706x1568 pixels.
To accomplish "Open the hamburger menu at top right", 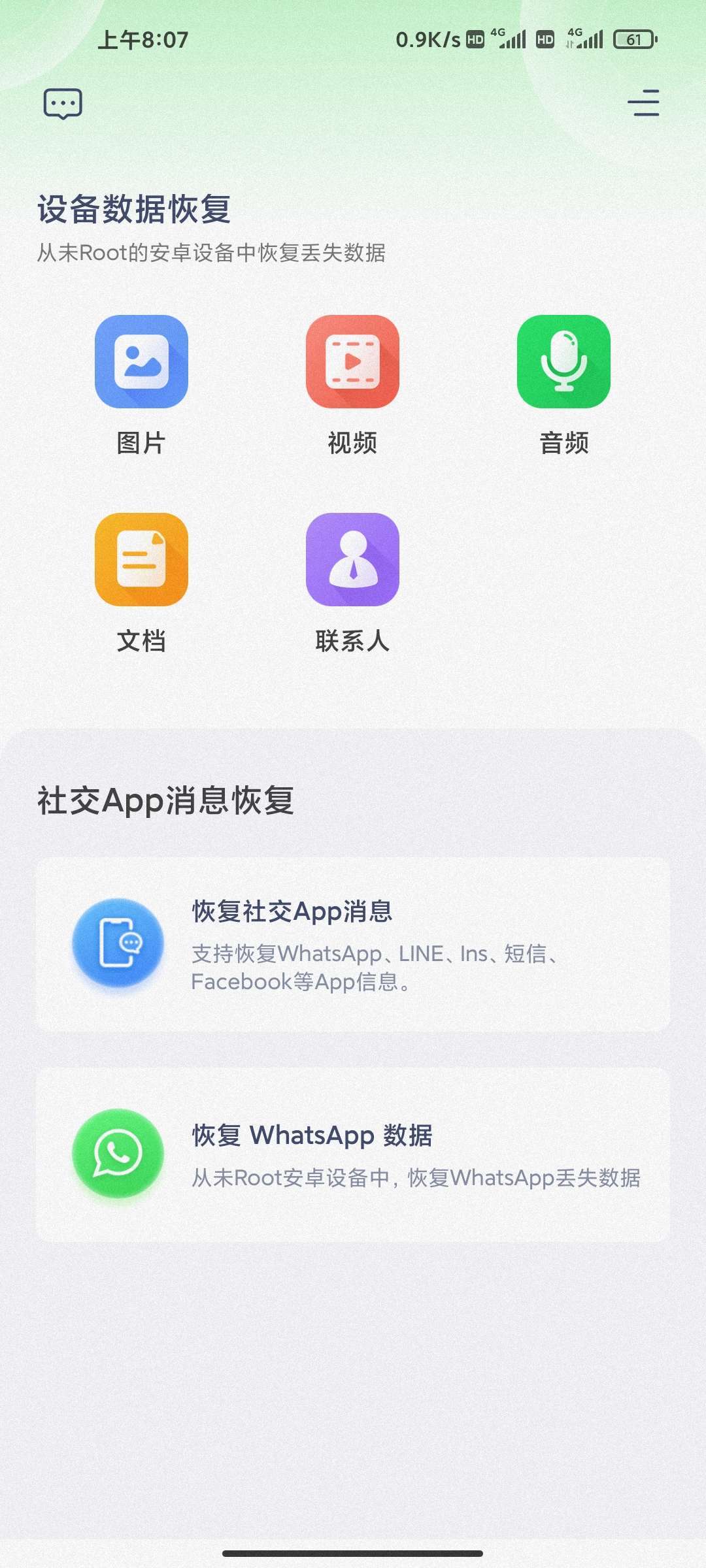I will [x=643, y=105].
